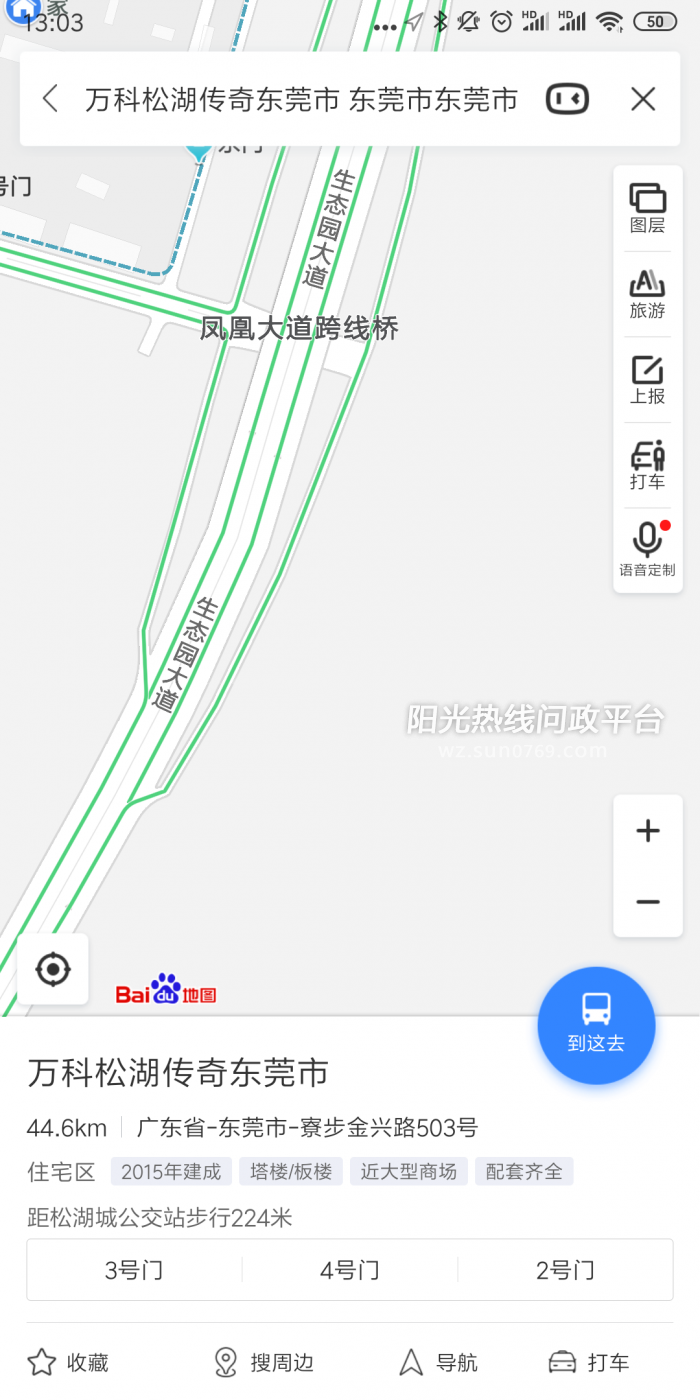Viewport: 700px width, 1400px height.
Task: Go back from the search result
Action: tap(51, 99)
